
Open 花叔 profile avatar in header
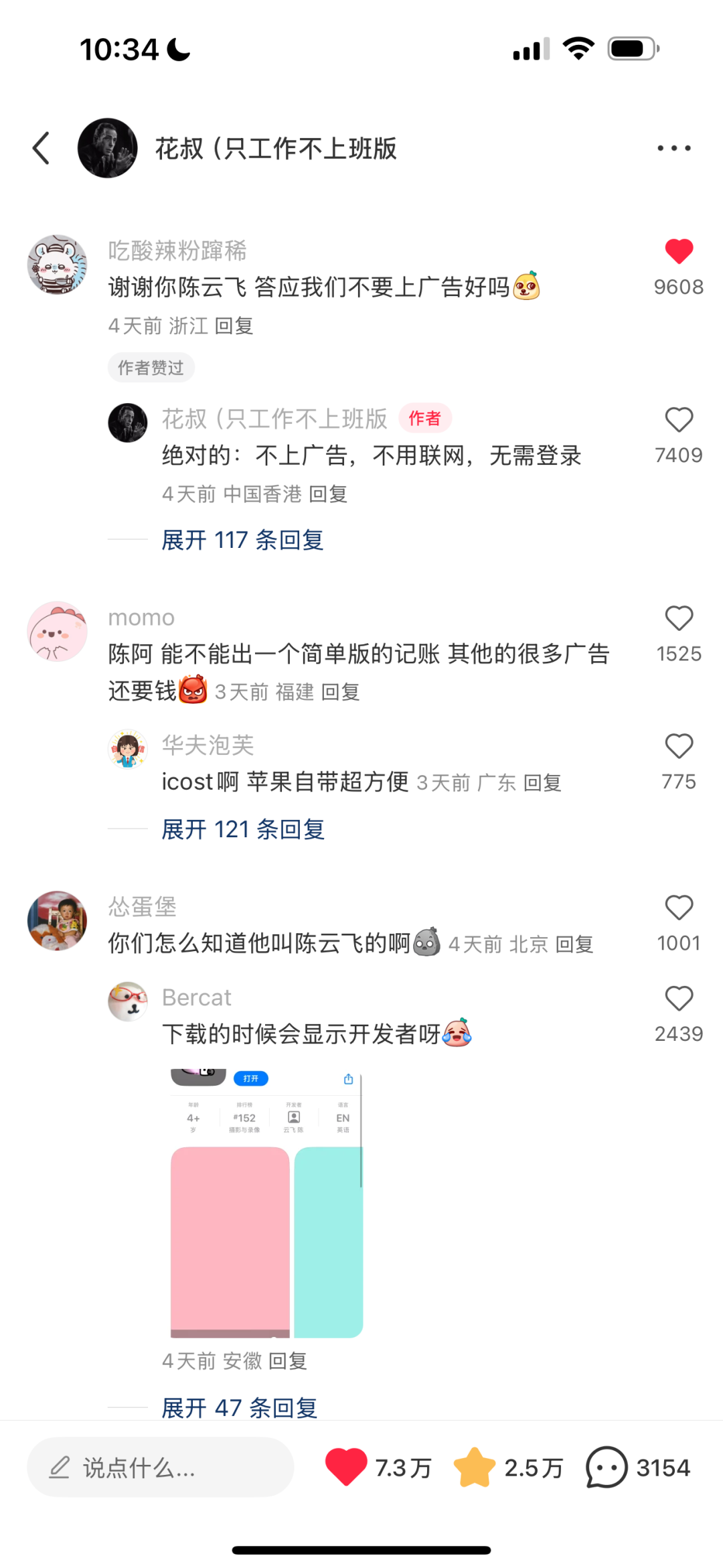[x=108, y=148]
